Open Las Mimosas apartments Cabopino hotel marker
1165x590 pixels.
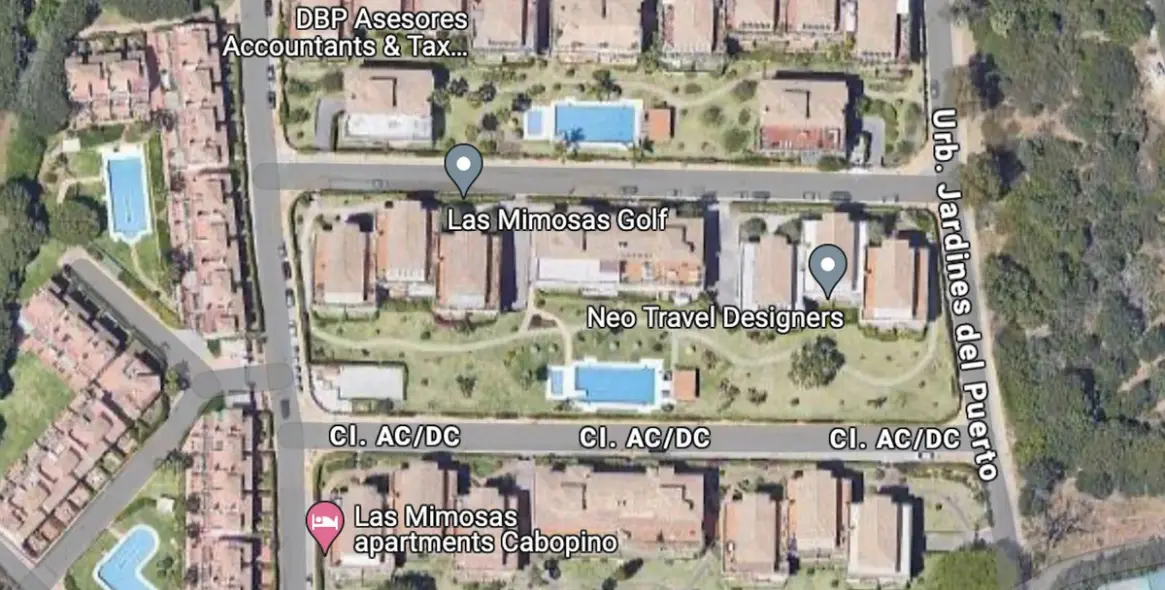325,524
